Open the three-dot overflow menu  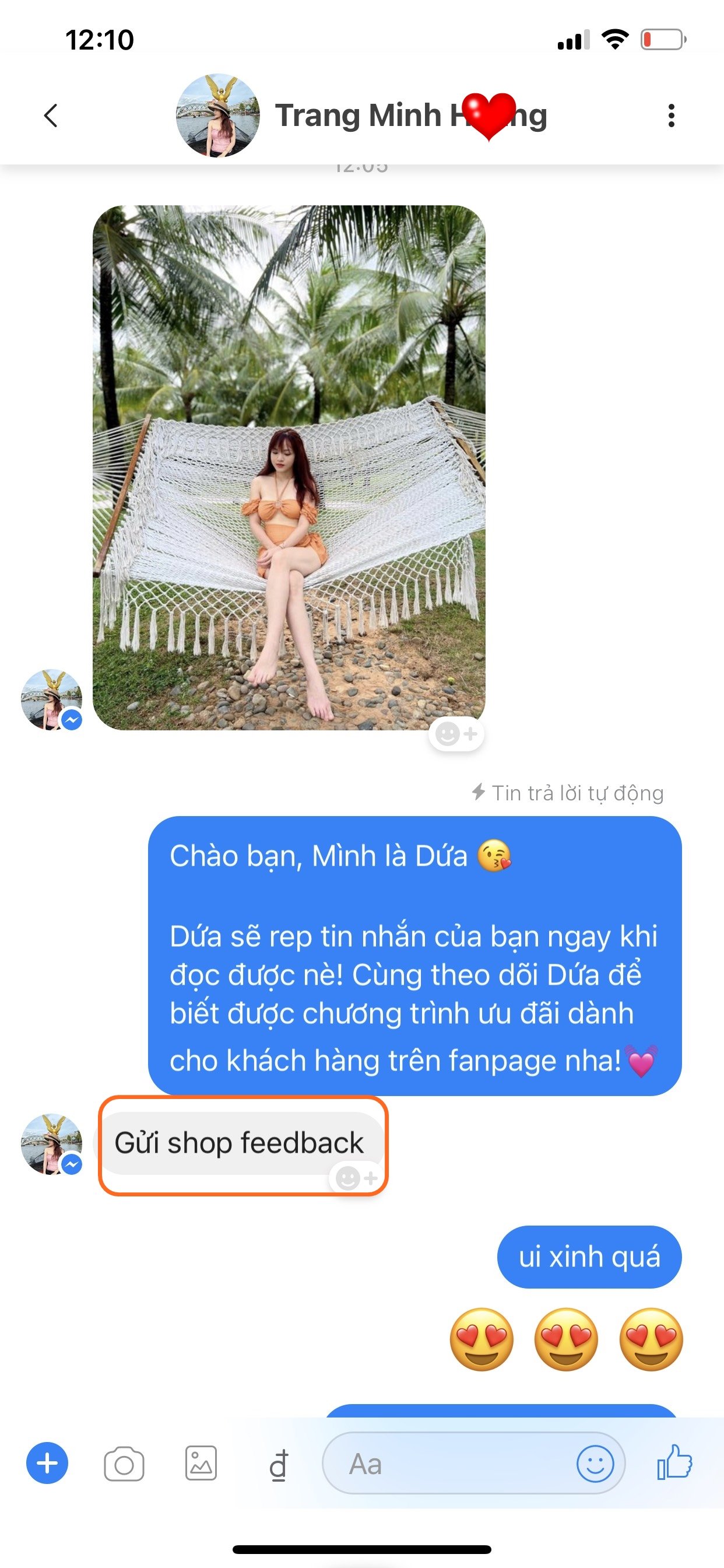[671, 115]
